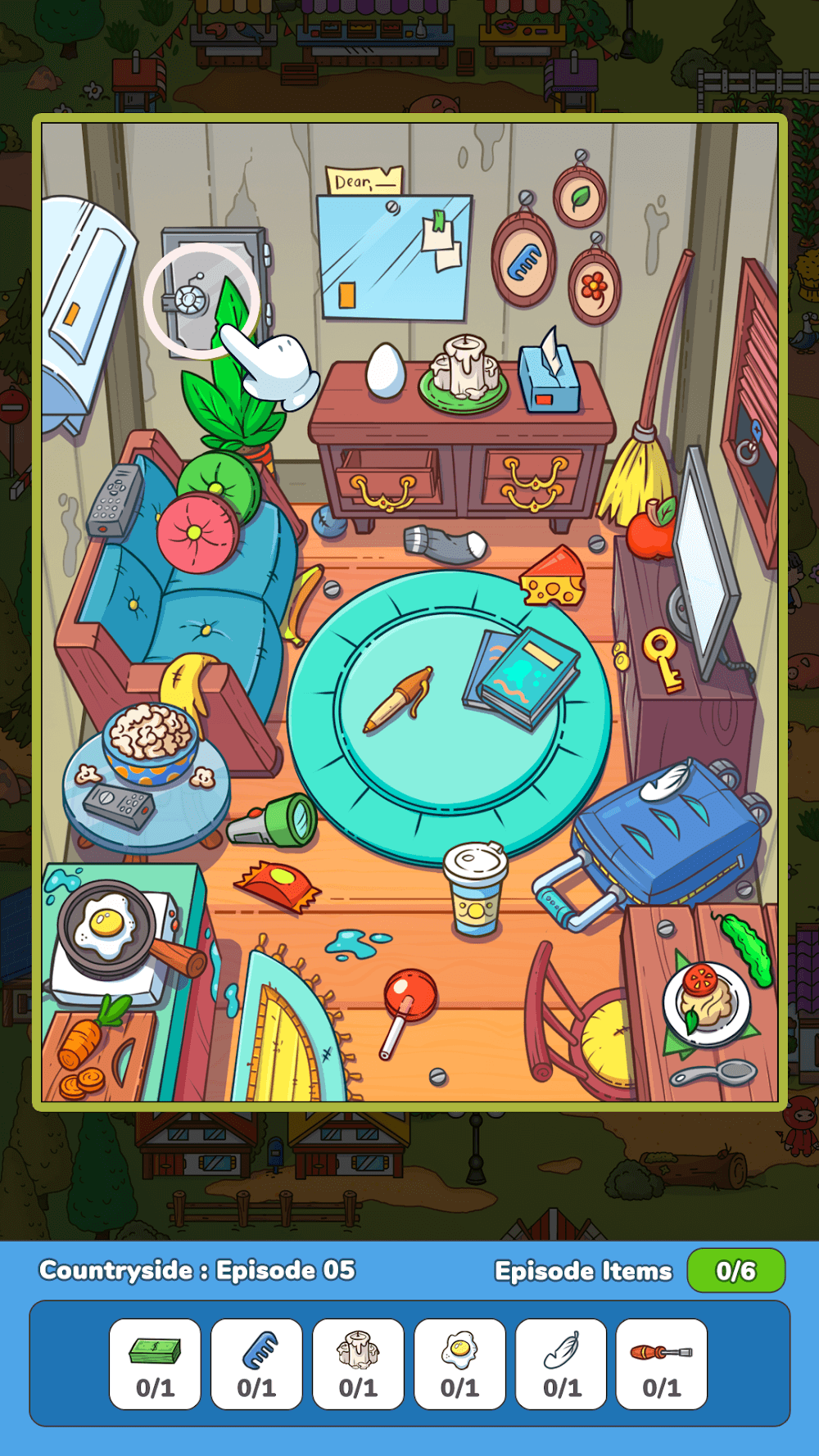The height and width of the screenshot is (1456, 819).
Task: Collect the melted candle on the dresser
Action: (x=464, y=370)
